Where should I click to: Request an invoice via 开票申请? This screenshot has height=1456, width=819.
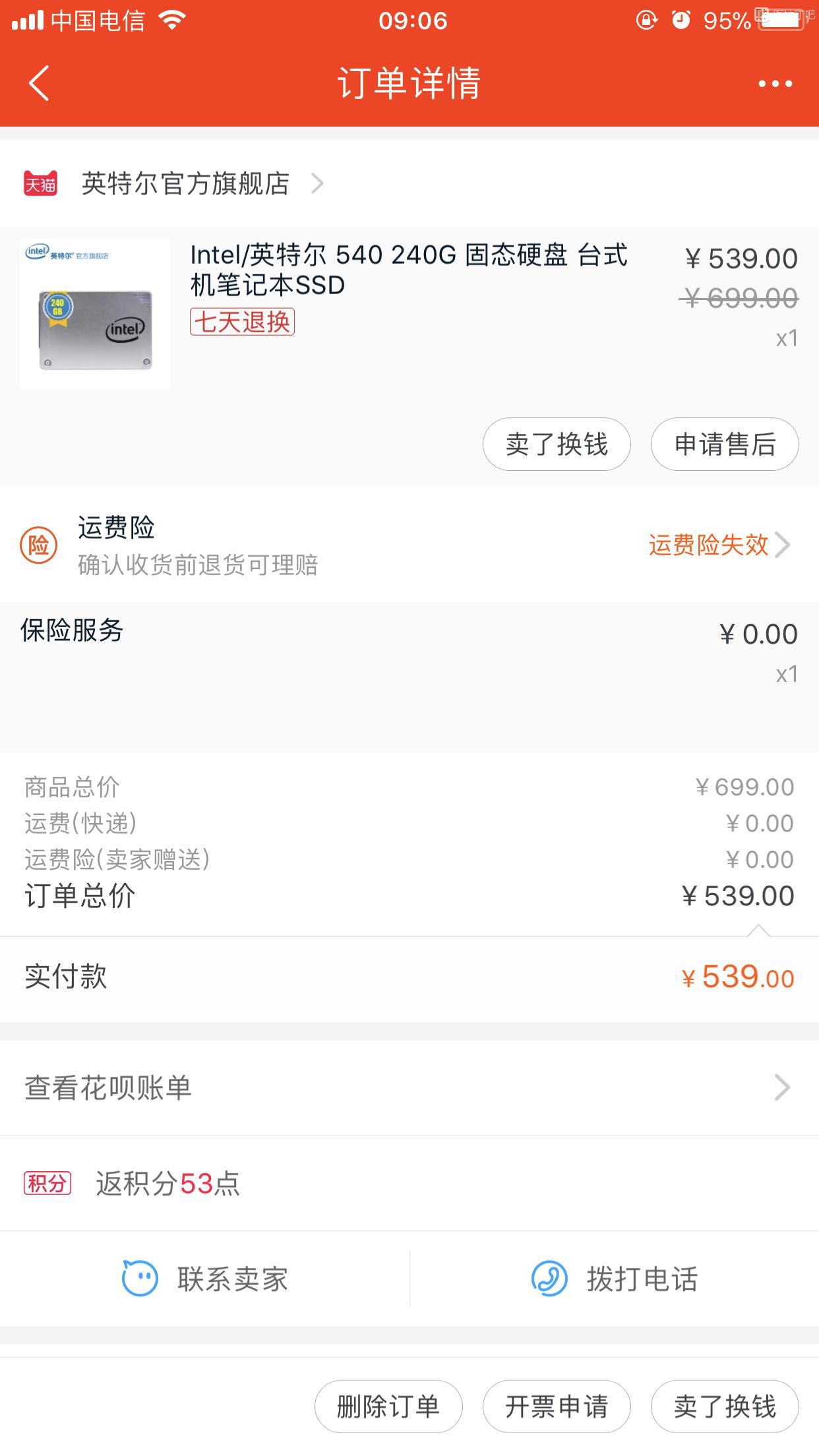click(x=557, y=1407)
